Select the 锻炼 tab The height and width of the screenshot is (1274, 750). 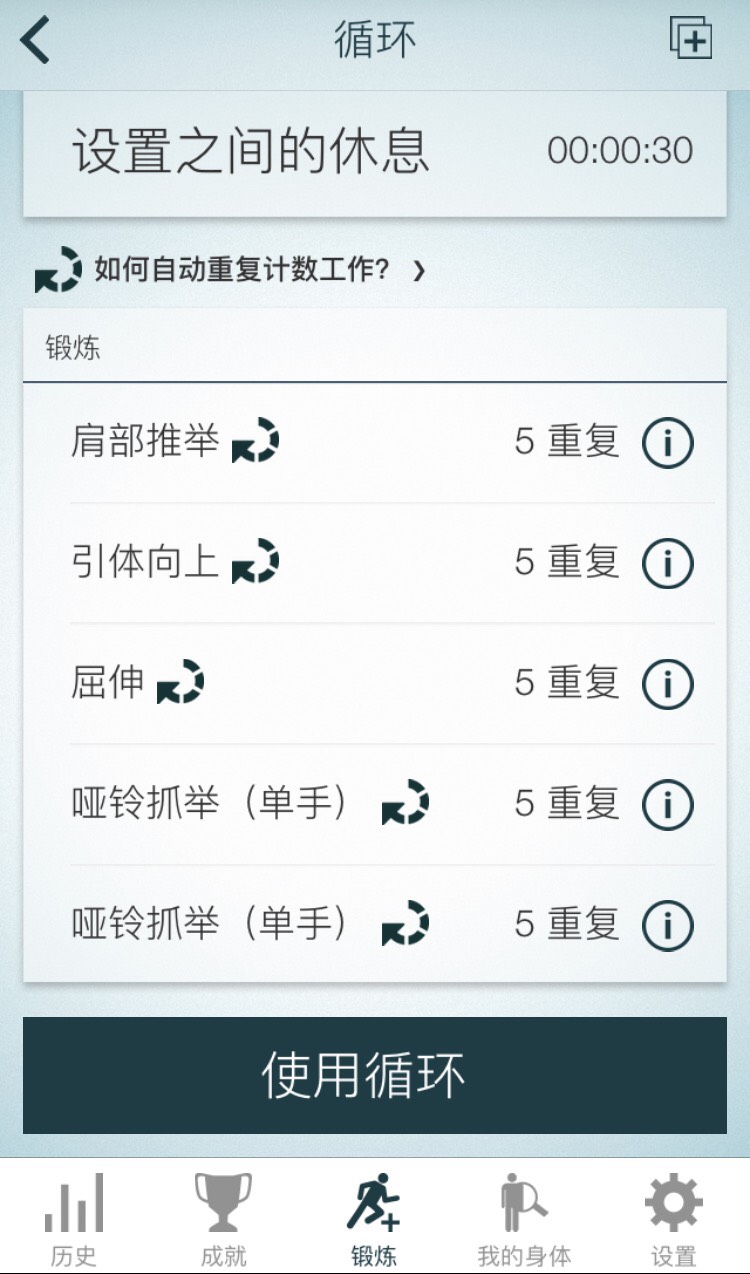374,1217
